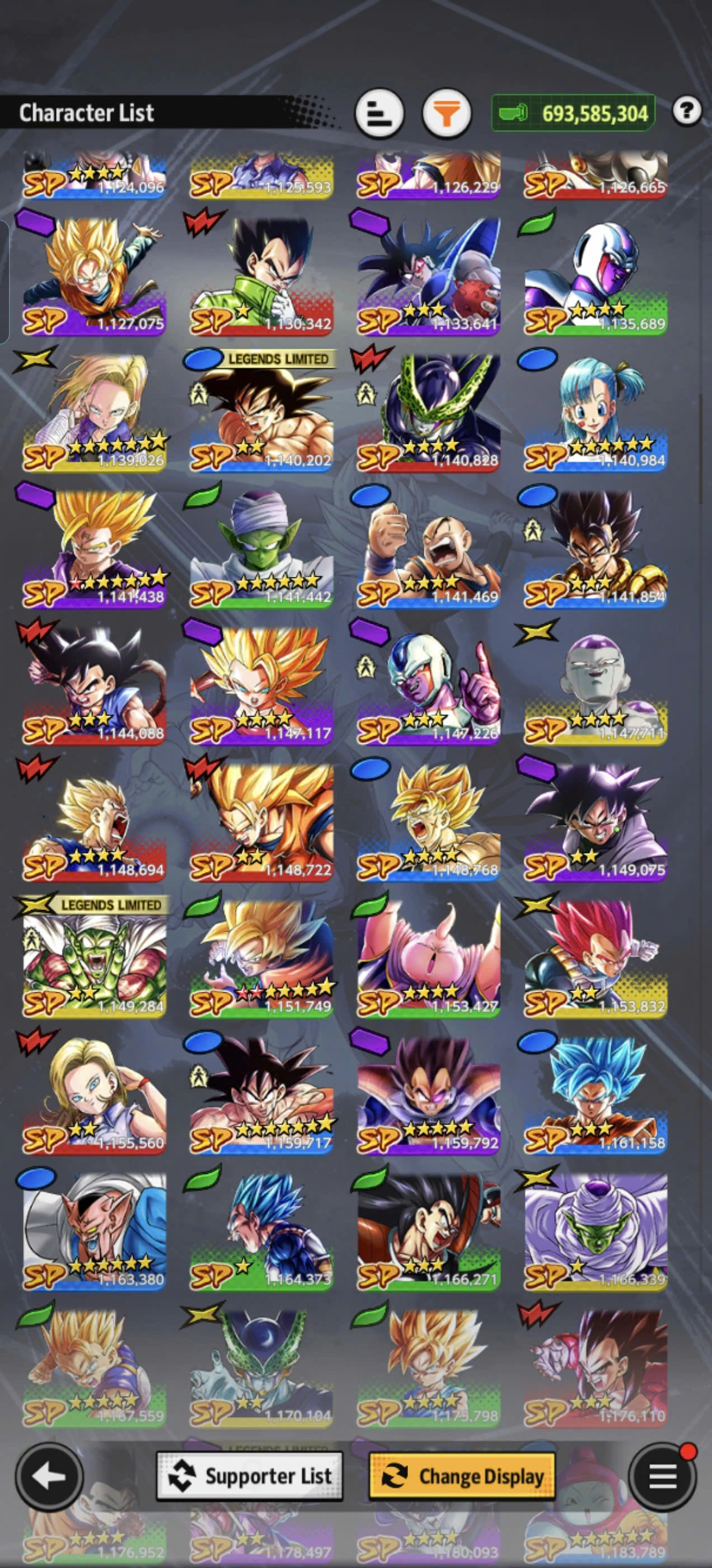Select the character with power 1,155,560

(x=95, y=1096)
